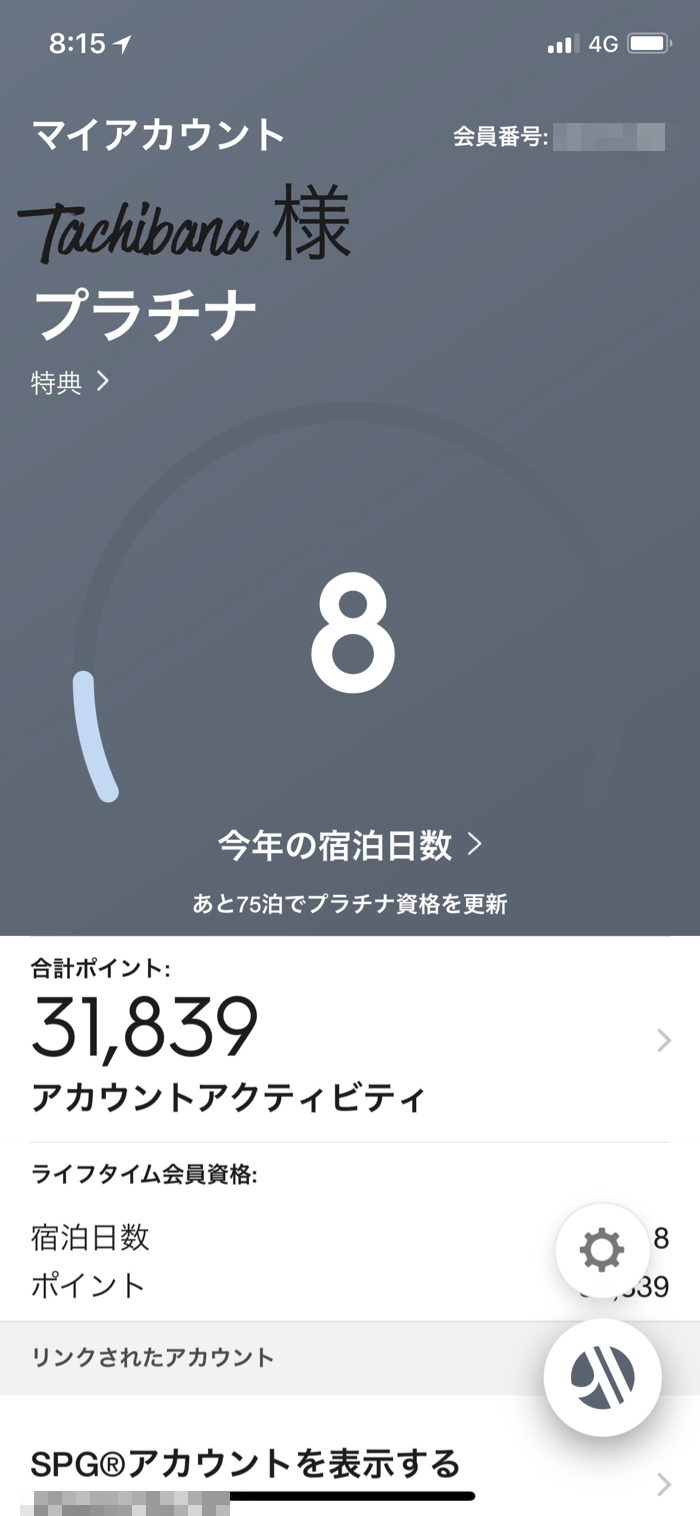This screenshot has width=700, height=1516.
Task: Show the linked SPG® account
Action: (x=246, y=1464)
